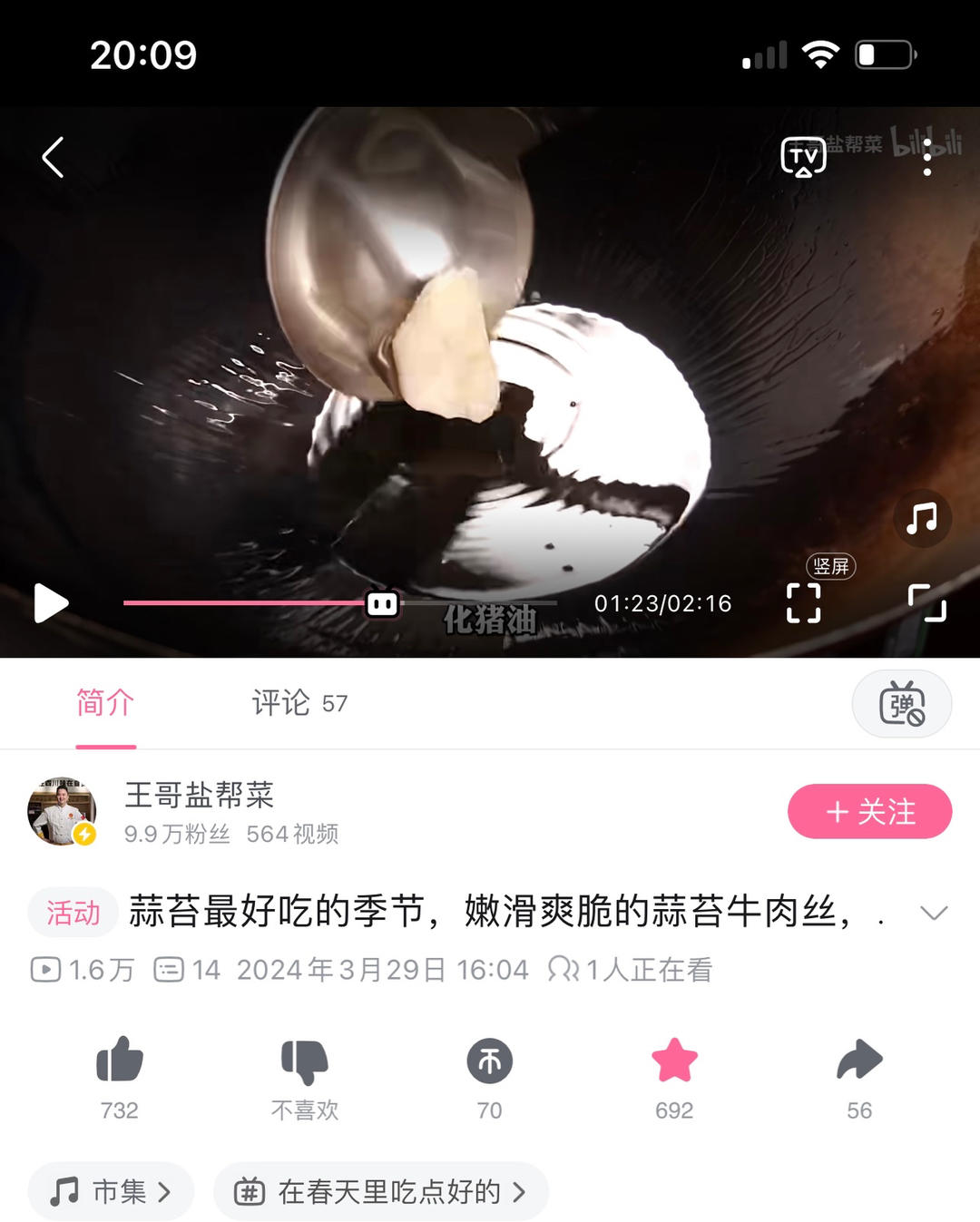The width and height of the screenshot is (980, 1222).
Task: Open the 市集 music chip
Action: (111, 1191)
